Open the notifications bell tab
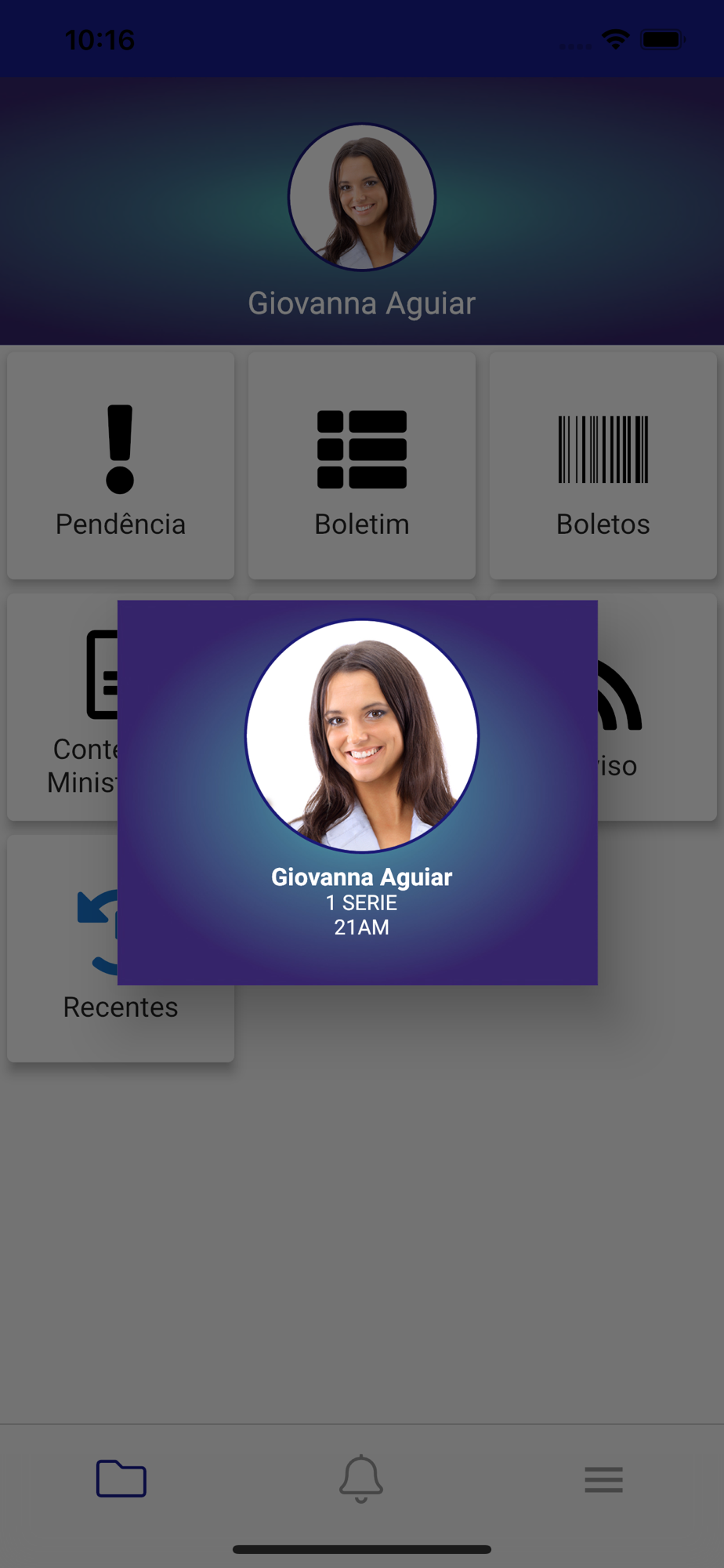 361,1479
